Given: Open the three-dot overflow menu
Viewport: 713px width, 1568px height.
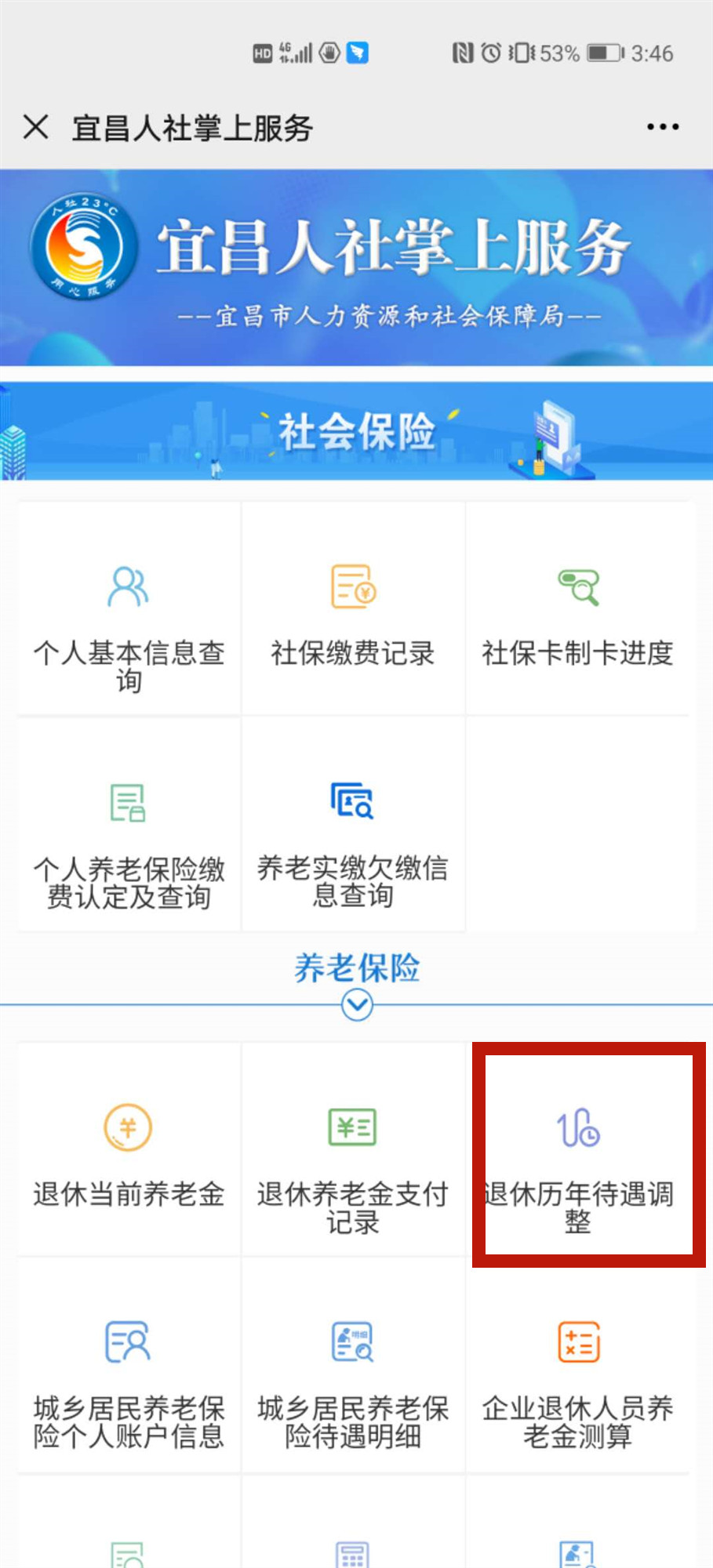Looking at the screenshot, I should click(x=662, y=127).
